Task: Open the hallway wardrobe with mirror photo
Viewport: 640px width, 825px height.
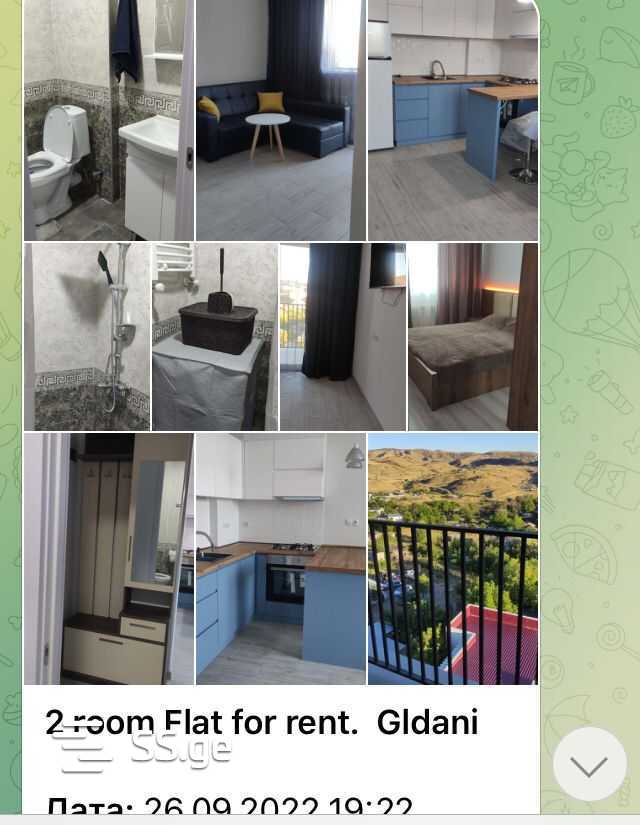Action: coord(108,558)
